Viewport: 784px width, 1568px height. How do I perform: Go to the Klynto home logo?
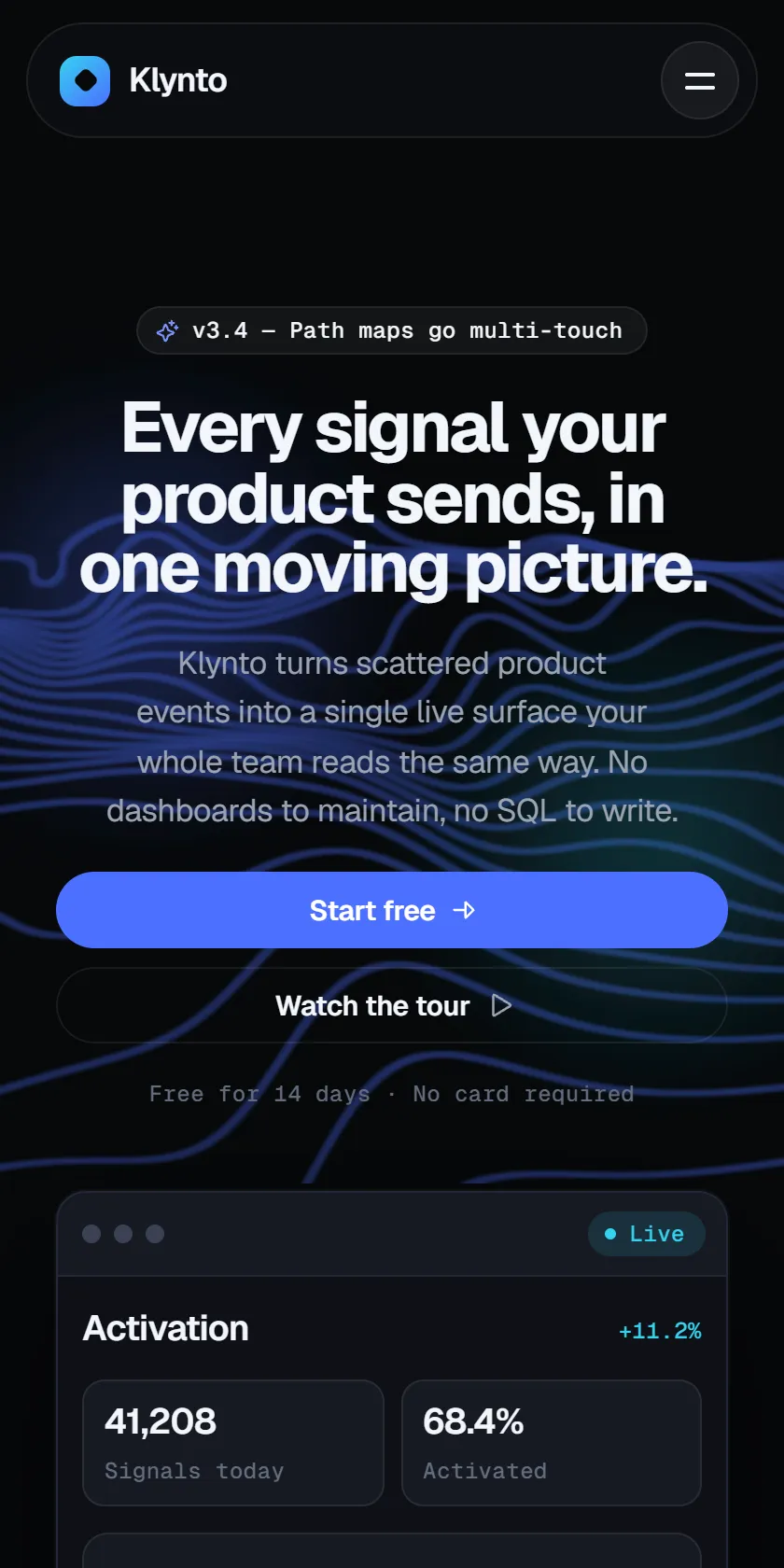point(144,80)
